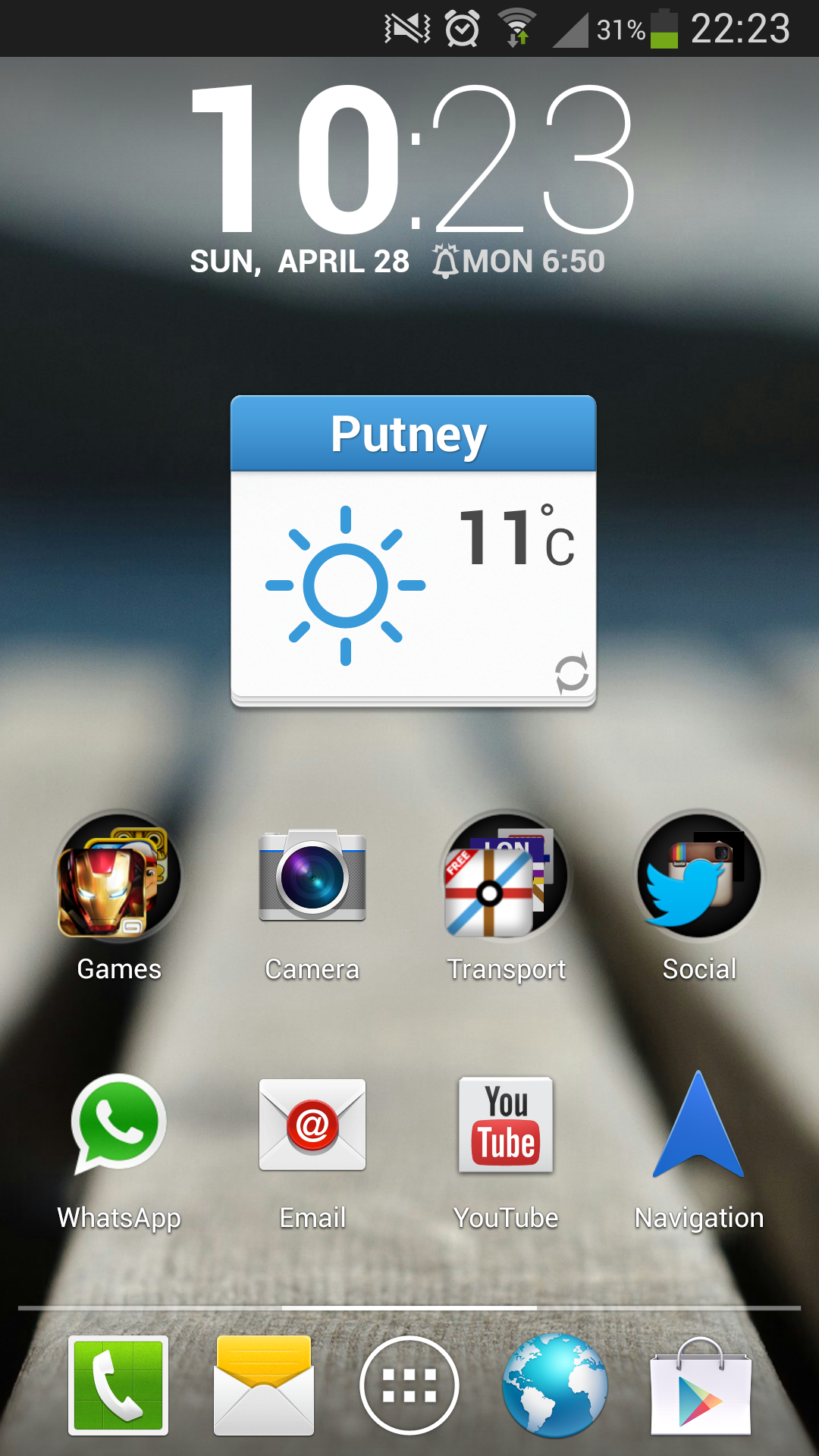Open the Messaging app in dock
The image size is (819, 1456).
[x=264, y=1385]
